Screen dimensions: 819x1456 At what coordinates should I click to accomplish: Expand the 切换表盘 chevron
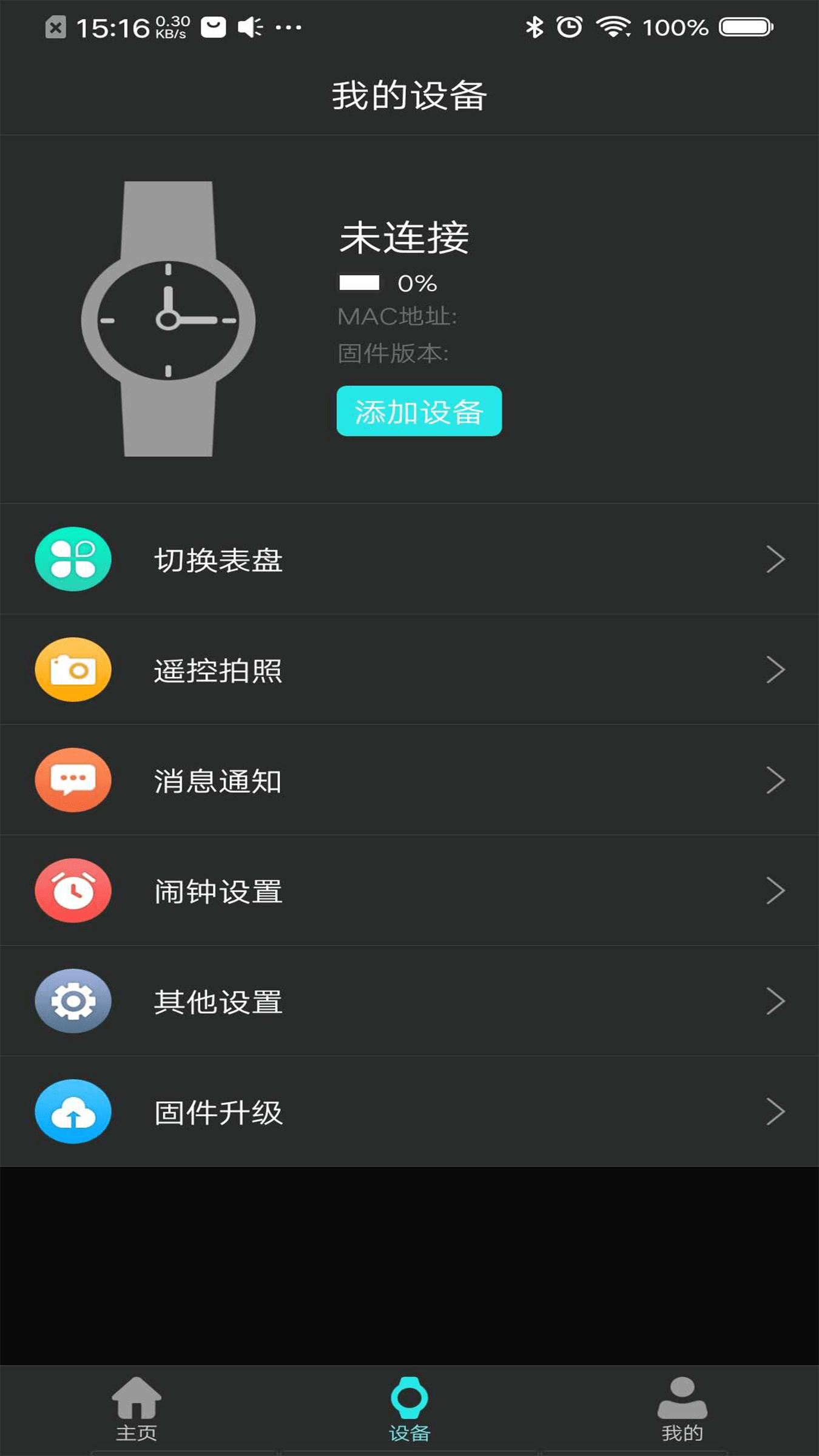(x=777, y=559)
